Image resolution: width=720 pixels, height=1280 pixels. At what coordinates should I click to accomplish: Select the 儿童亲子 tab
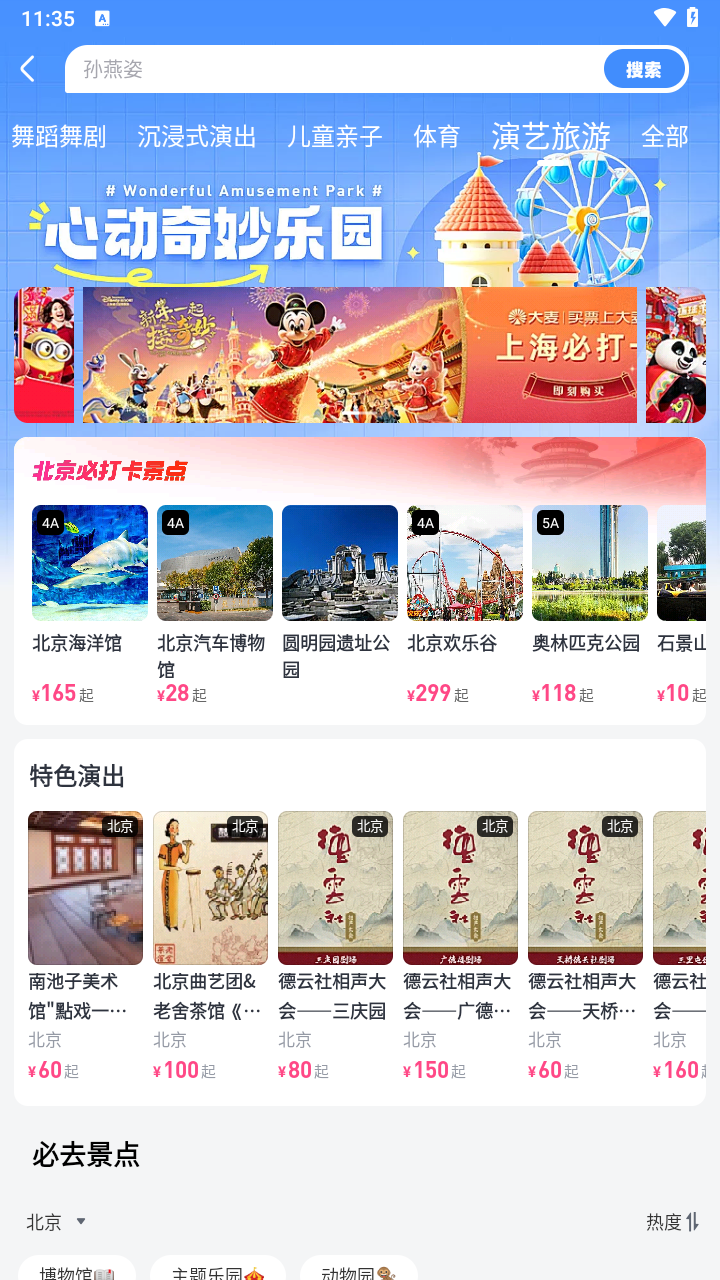coord(334,136)
